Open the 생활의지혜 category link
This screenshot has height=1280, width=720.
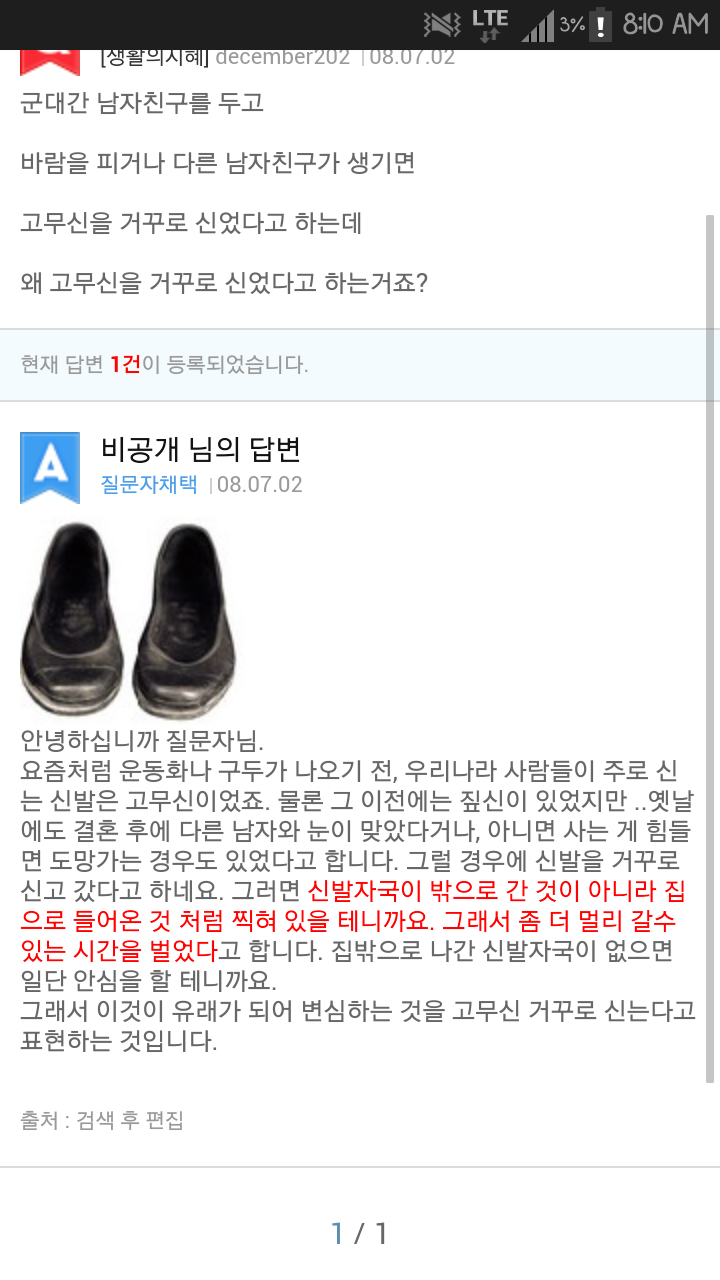[x=154, y=57]
